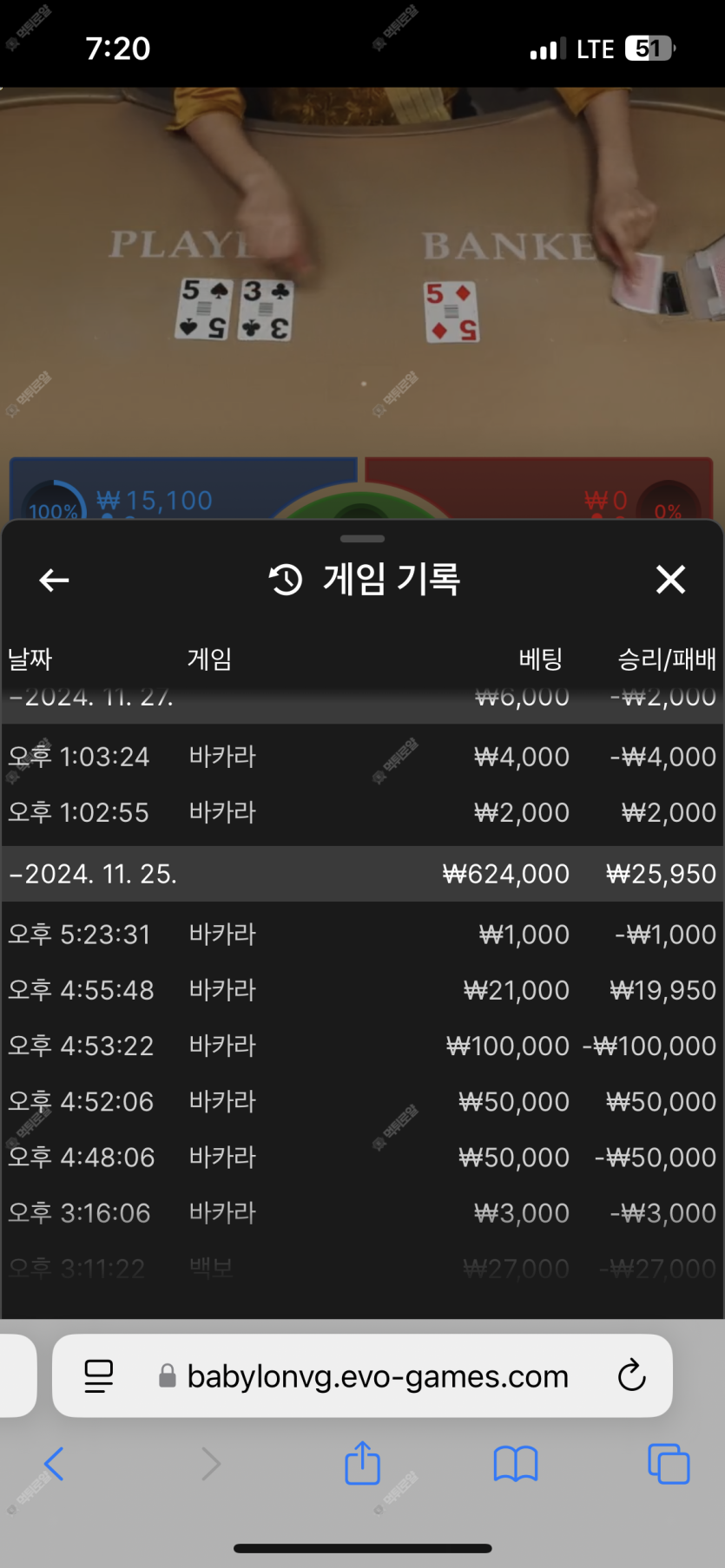Open the Safari page settings icon

[99, 1376]
